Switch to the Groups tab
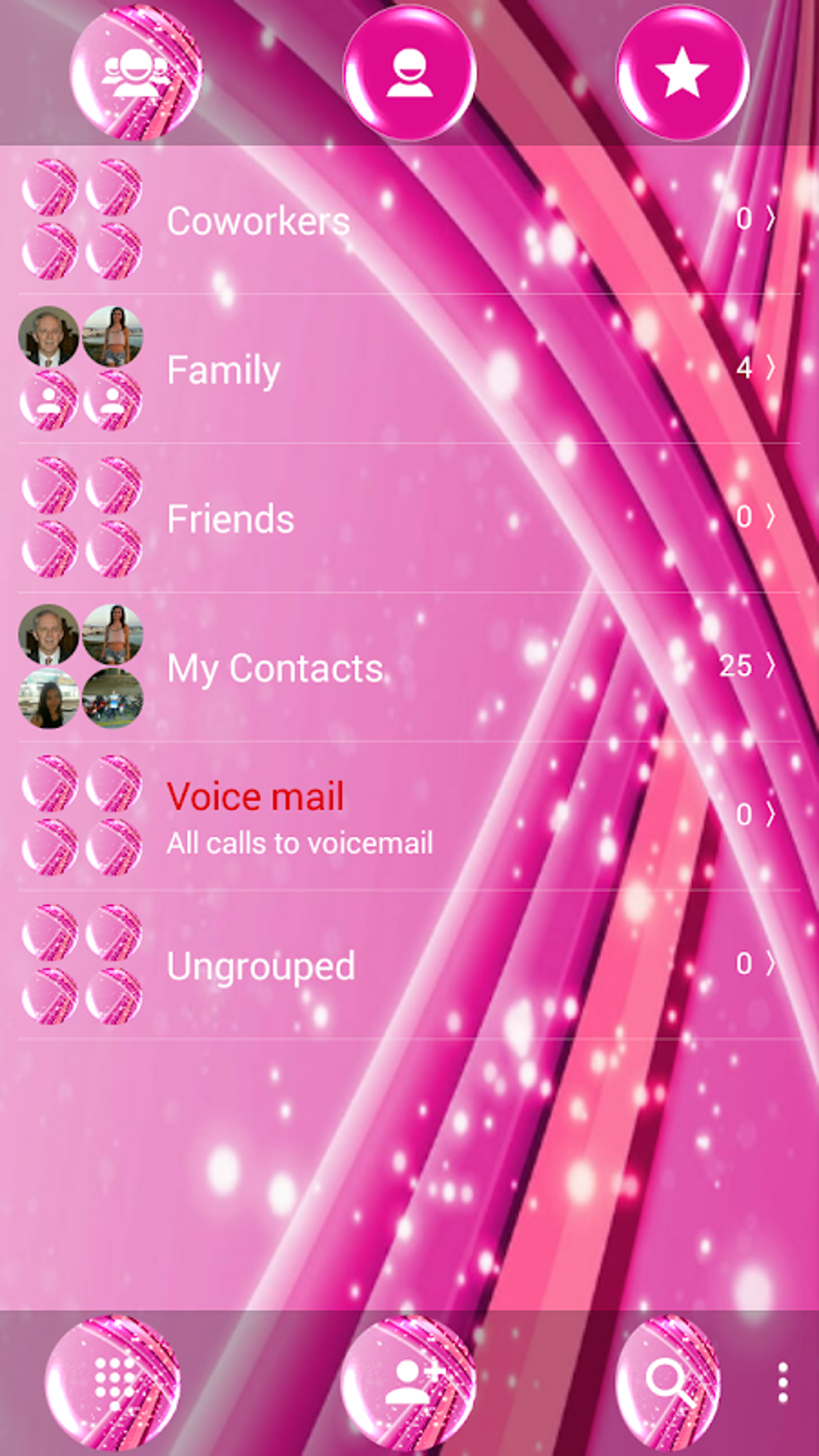819x1456 pixels. tap(136, 74)
